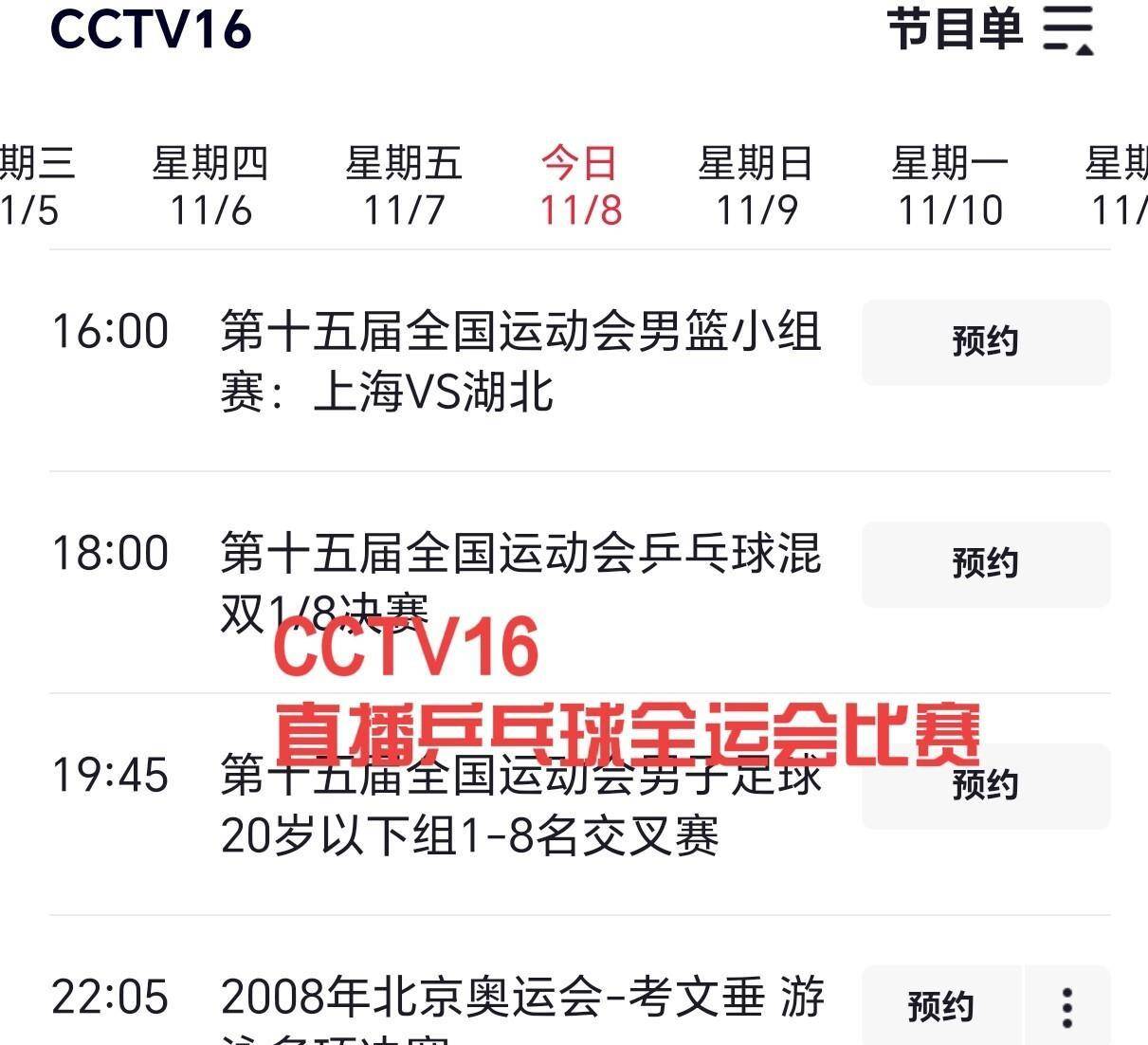Select the 今日 11/8 date tab

click(580, 186)
